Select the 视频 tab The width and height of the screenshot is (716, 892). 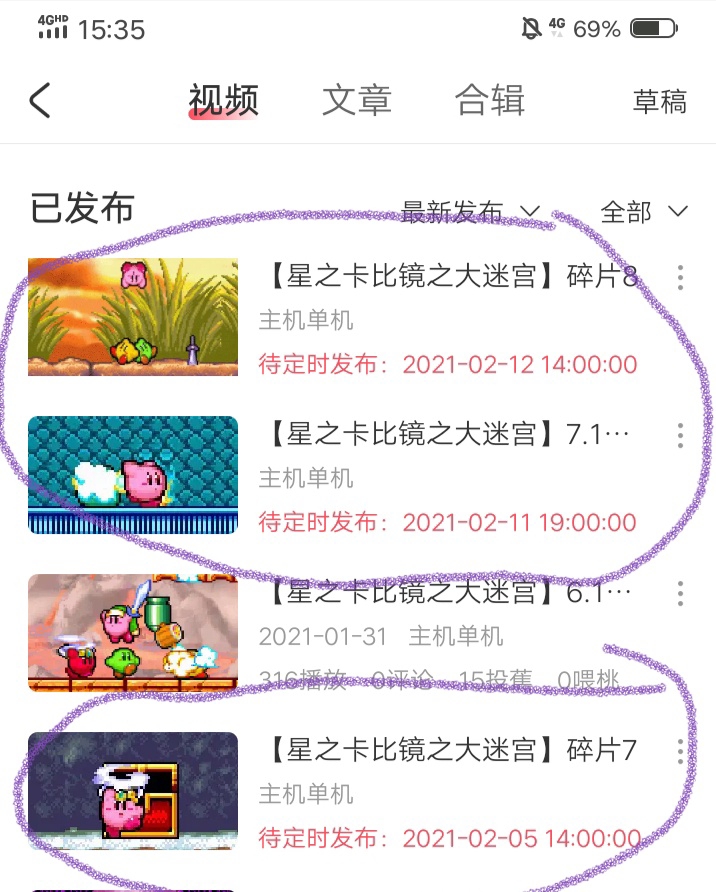224,101
